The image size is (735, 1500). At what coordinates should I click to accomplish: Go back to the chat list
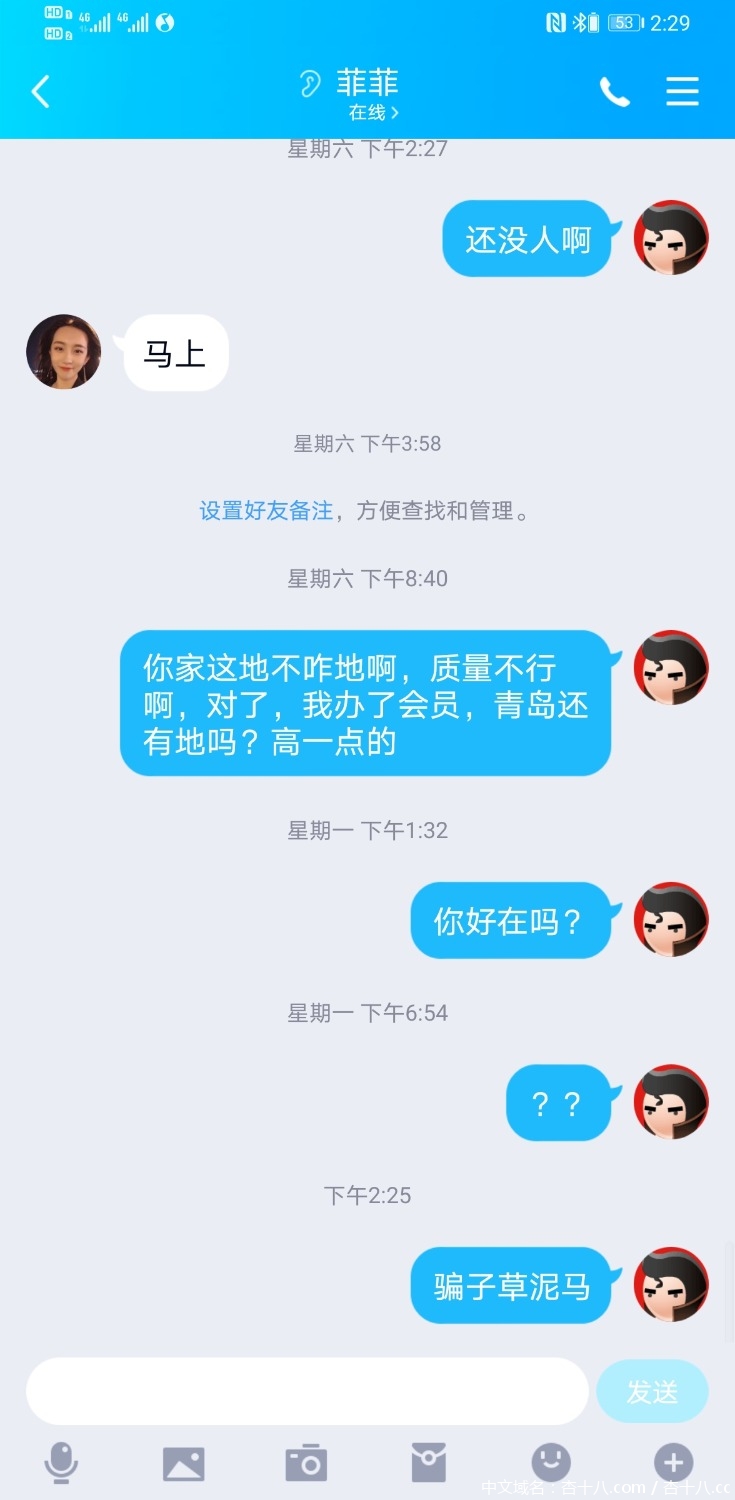point(40,91)
